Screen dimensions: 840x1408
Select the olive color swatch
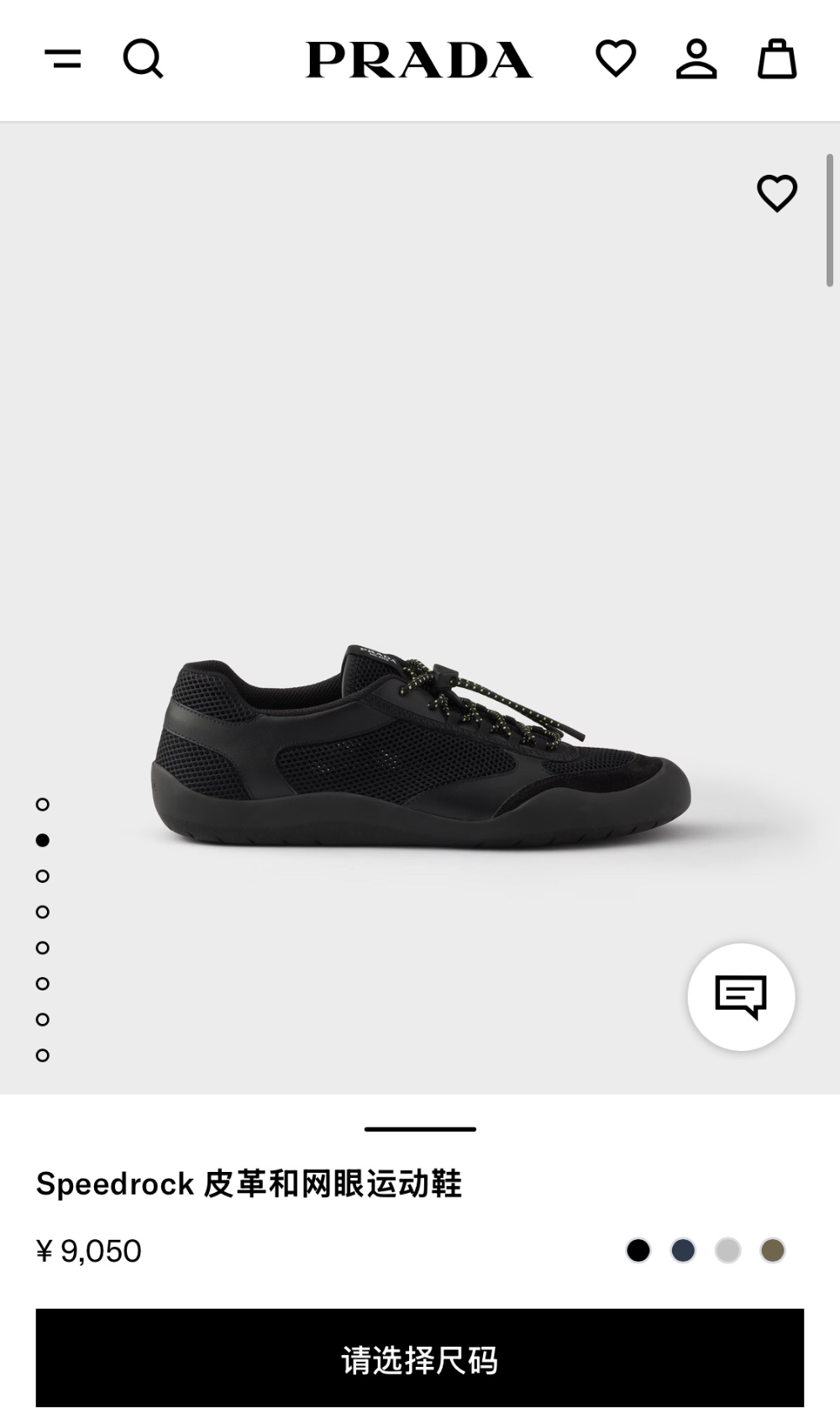[x=773, y=1251]
